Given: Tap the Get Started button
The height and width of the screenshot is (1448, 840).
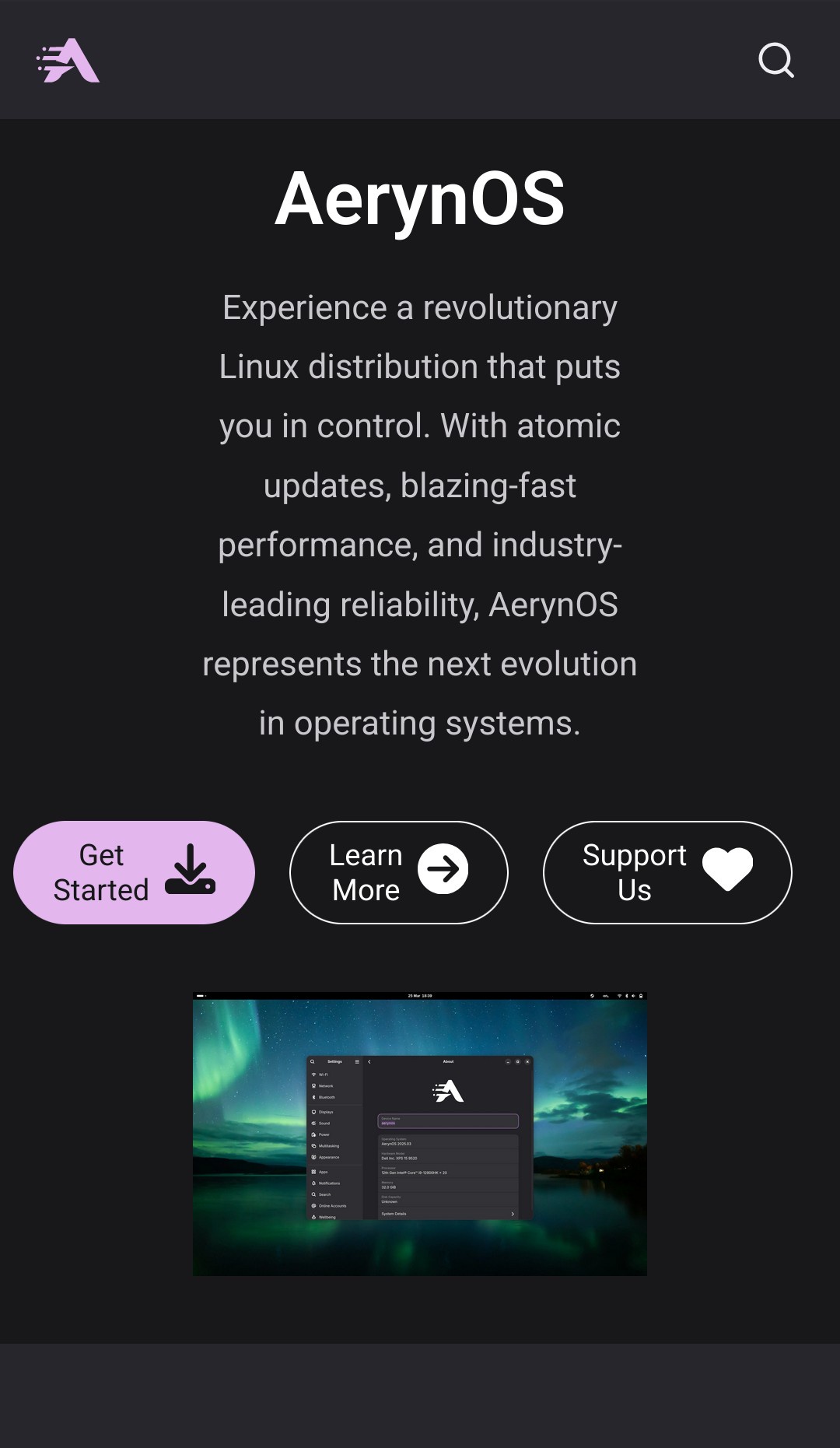Looking at the screenshot, I should pos(134,872).
